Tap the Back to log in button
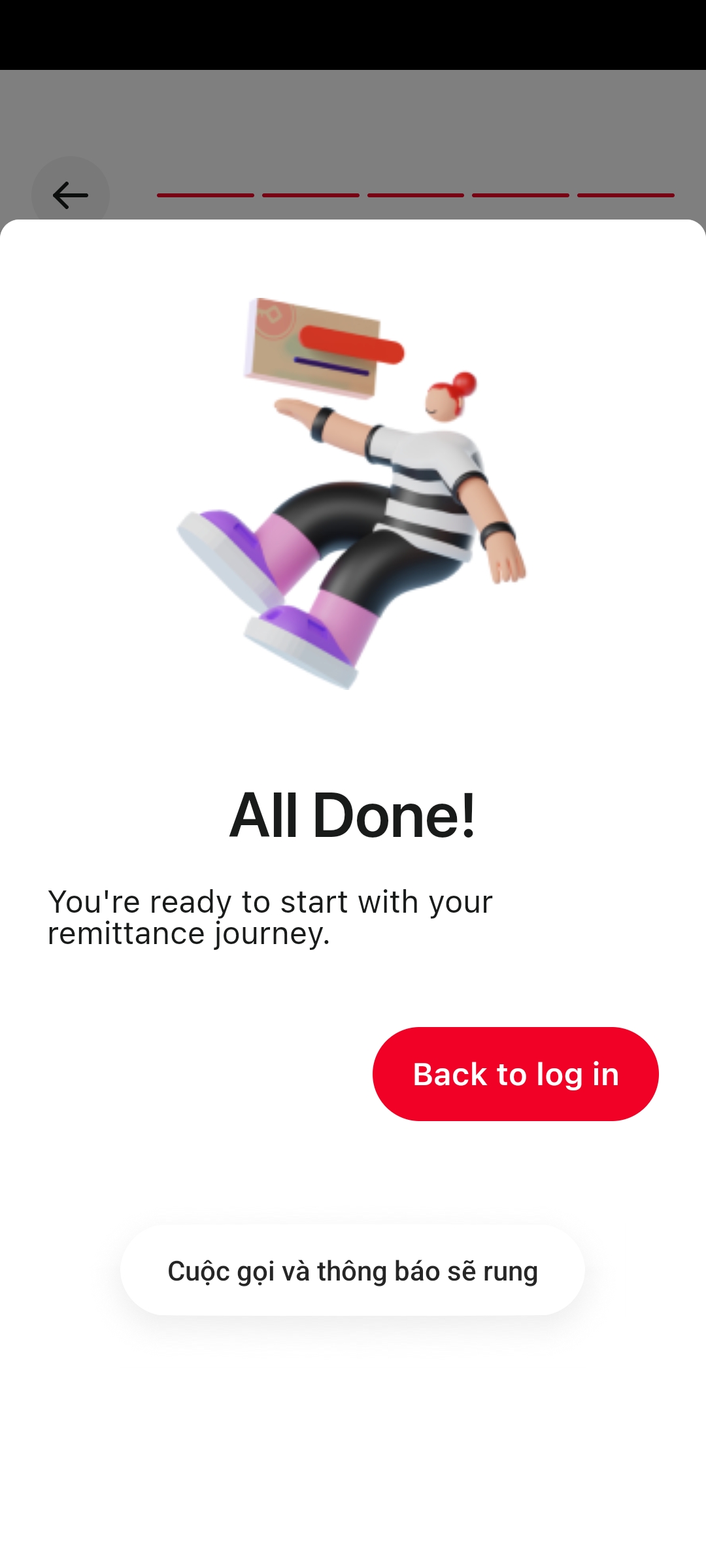 (x=515, y=1074)
